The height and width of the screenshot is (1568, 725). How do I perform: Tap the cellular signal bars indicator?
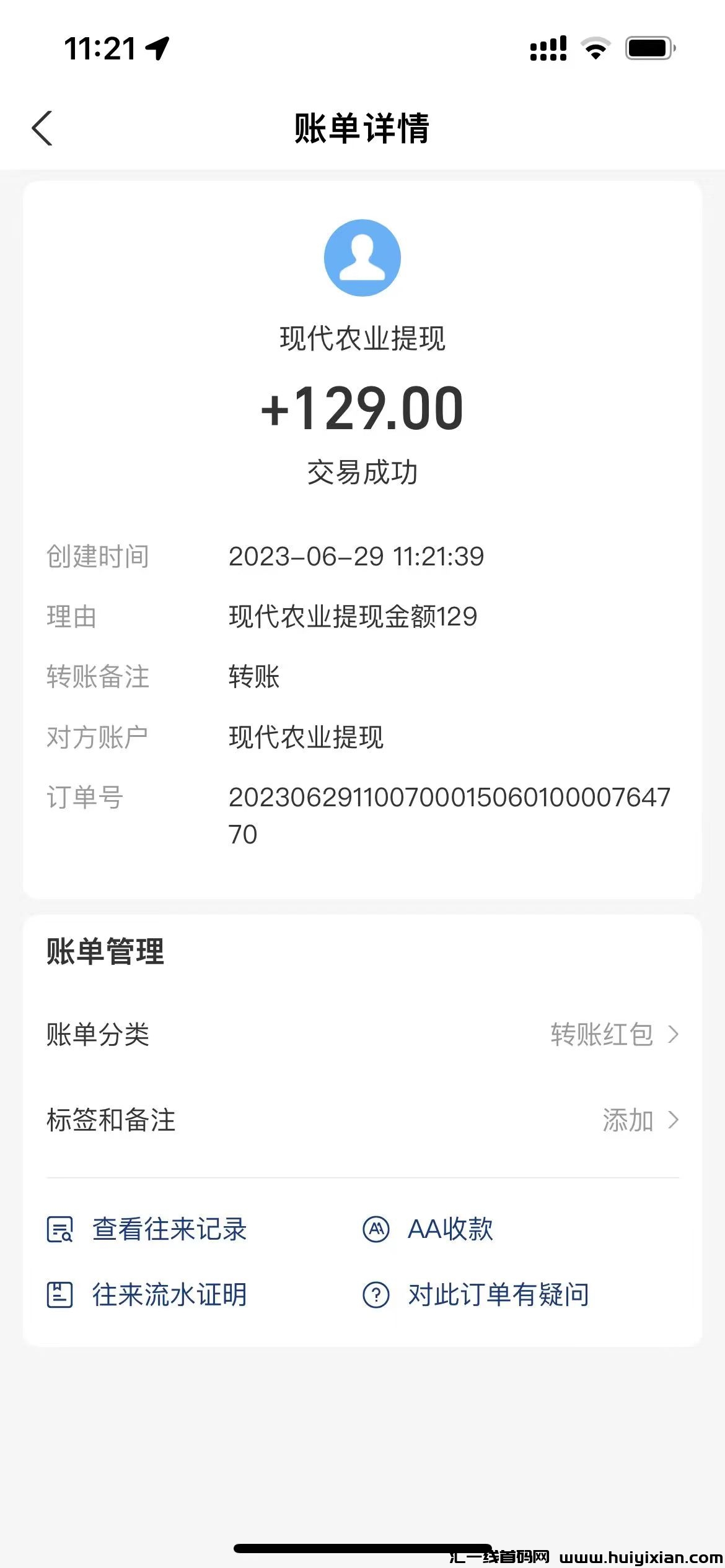point(548,46)
